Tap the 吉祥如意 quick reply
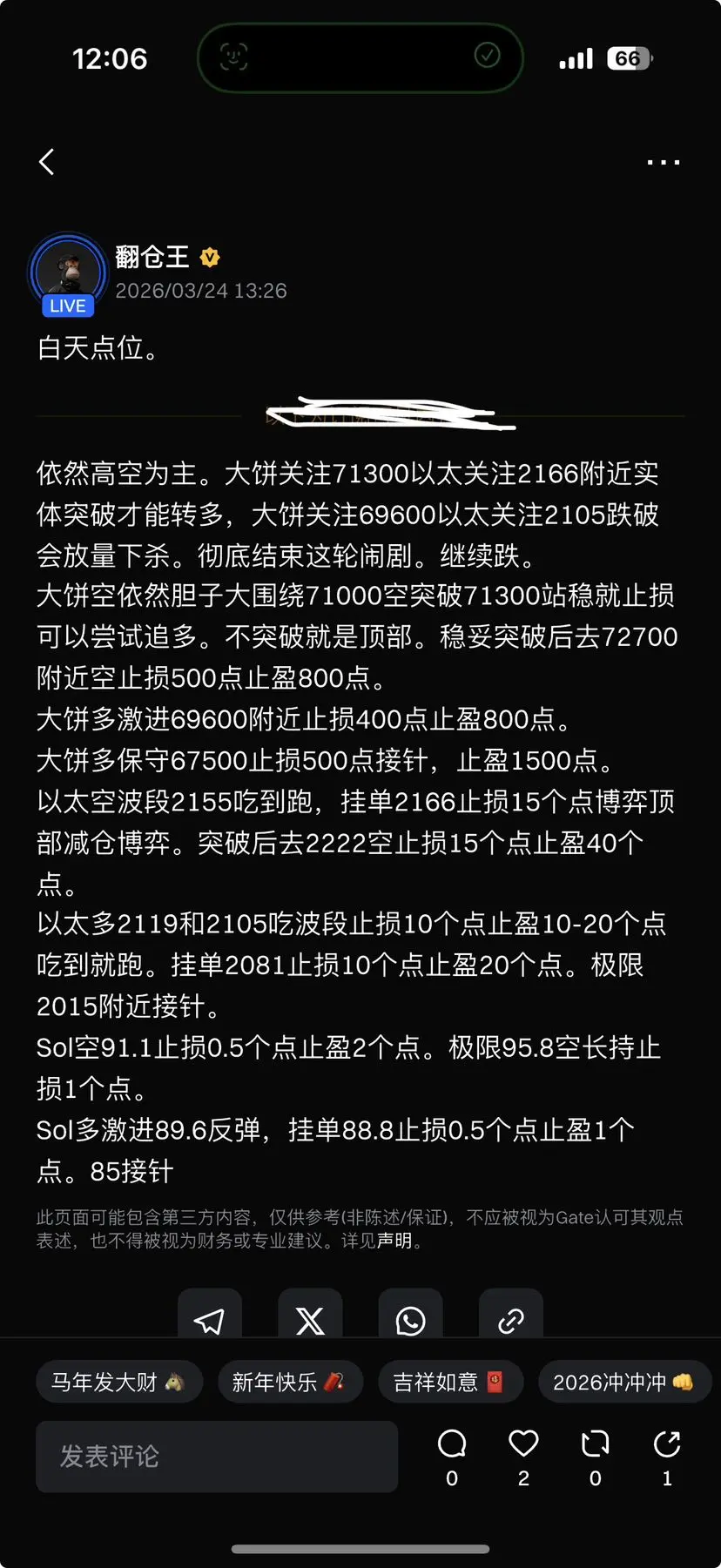Image resolution: width=721 pixels, height=1568 pixels. coord(451,1382)
